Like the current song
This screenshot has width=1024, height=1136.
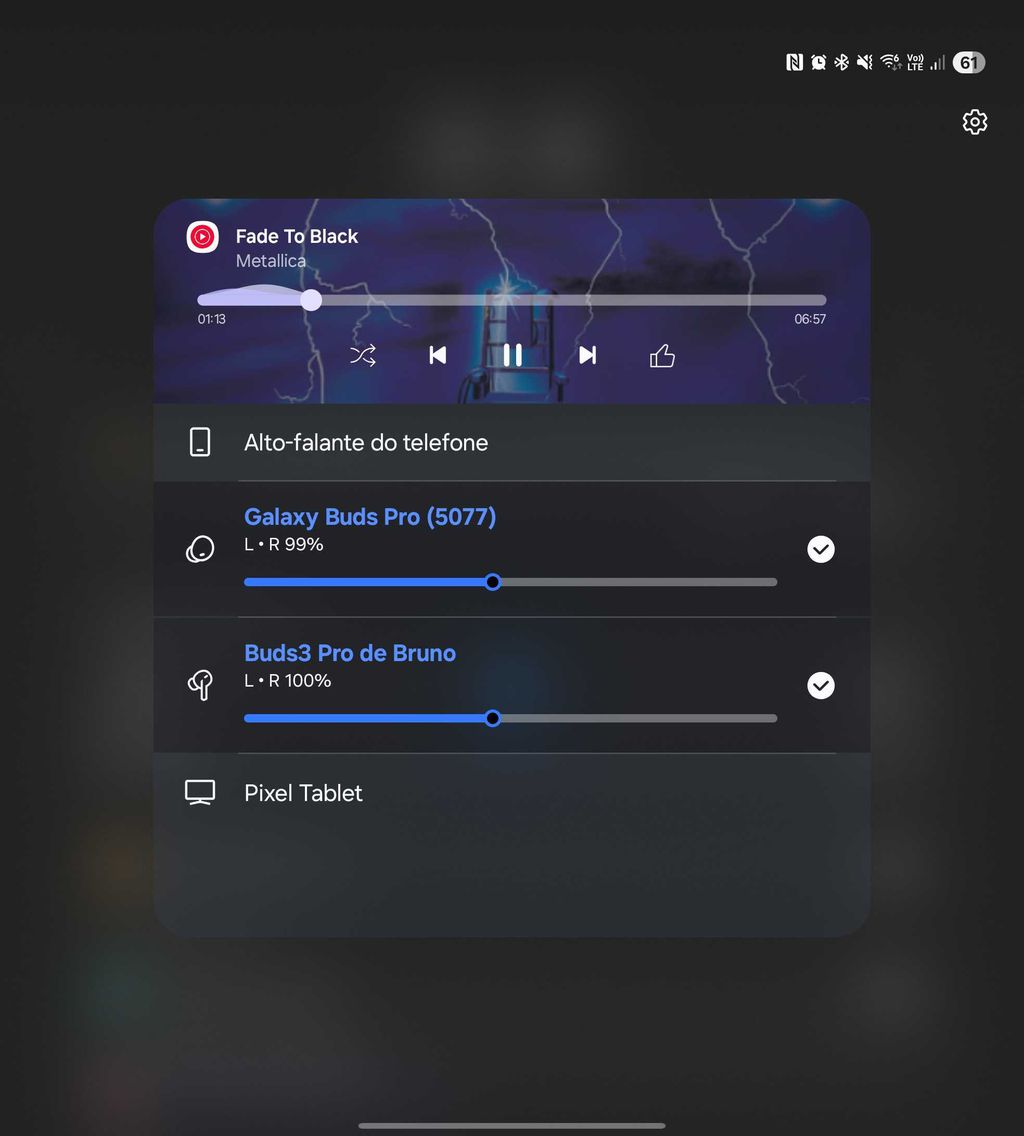click(662, 355)
